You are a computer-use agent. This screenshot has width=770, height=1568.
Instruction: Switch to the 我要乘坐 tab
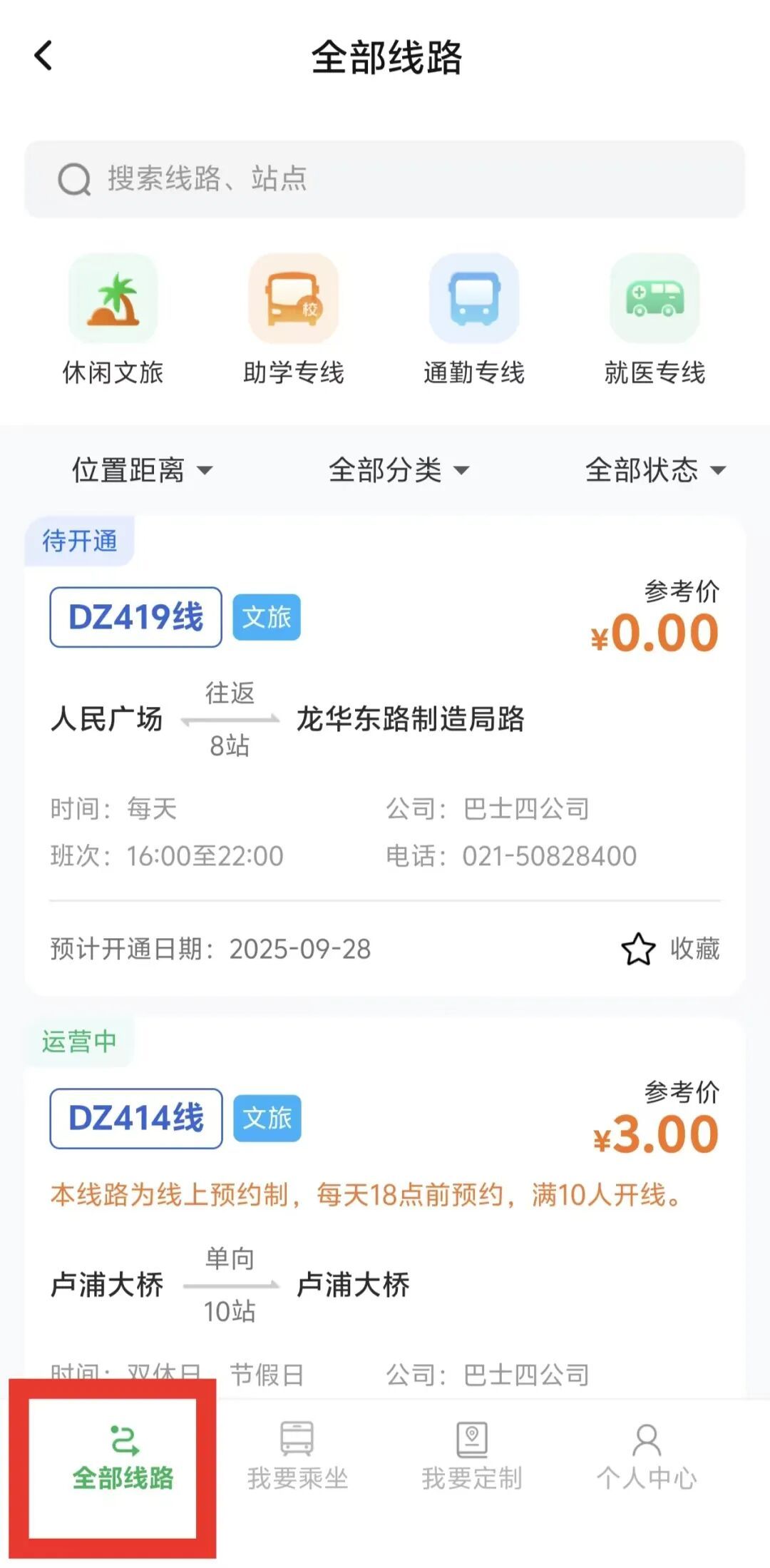coord(297,1458)
